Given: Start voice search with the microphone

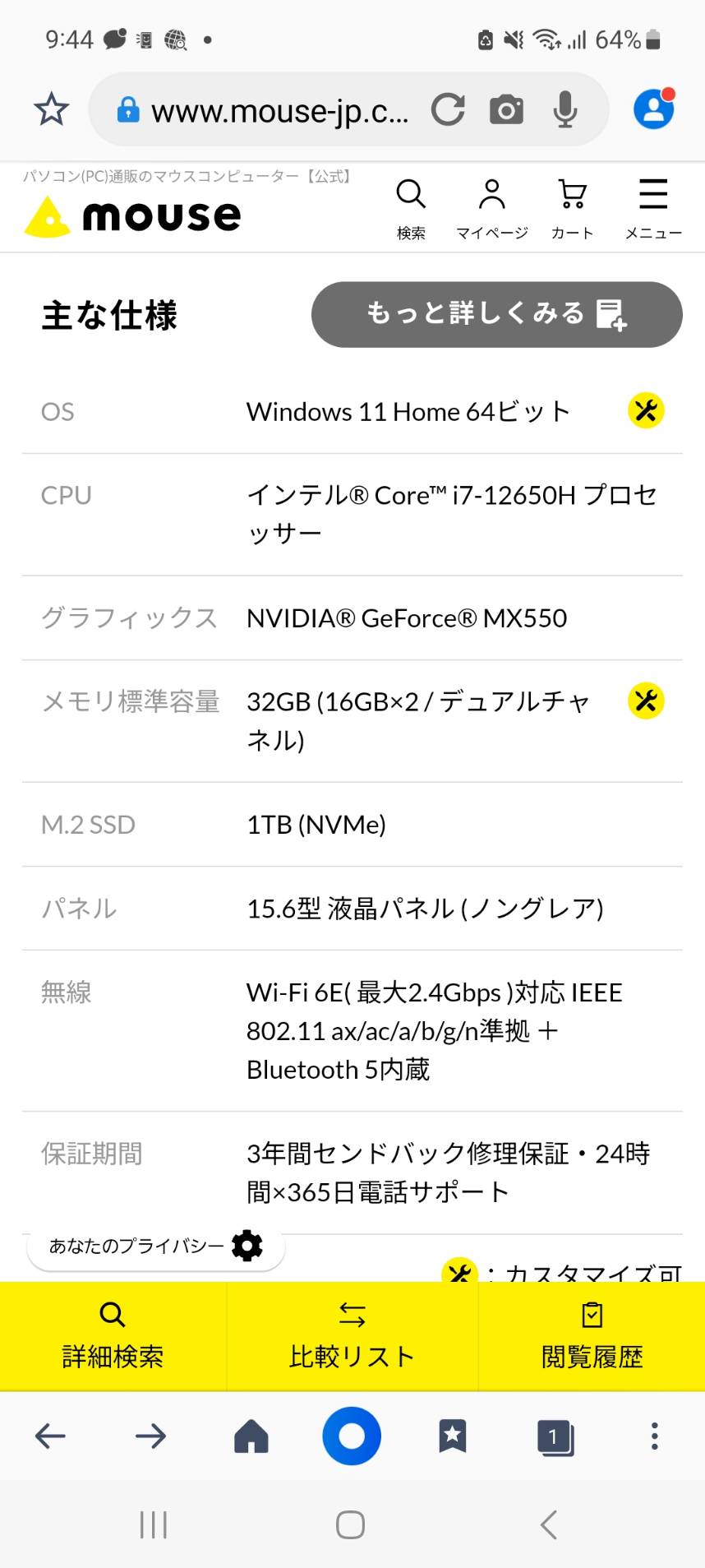Looking at the screenshot, I should 565,109.
